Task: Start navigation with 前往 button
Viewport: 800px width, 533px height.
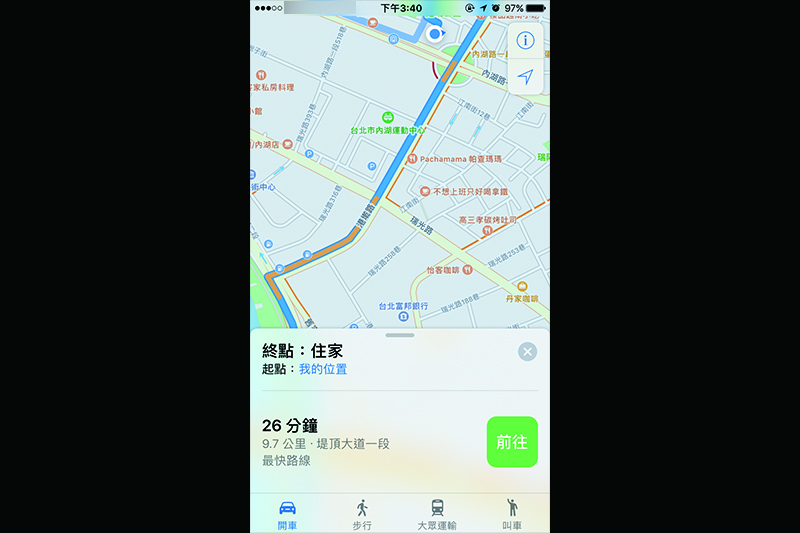Action: [512, 442]
